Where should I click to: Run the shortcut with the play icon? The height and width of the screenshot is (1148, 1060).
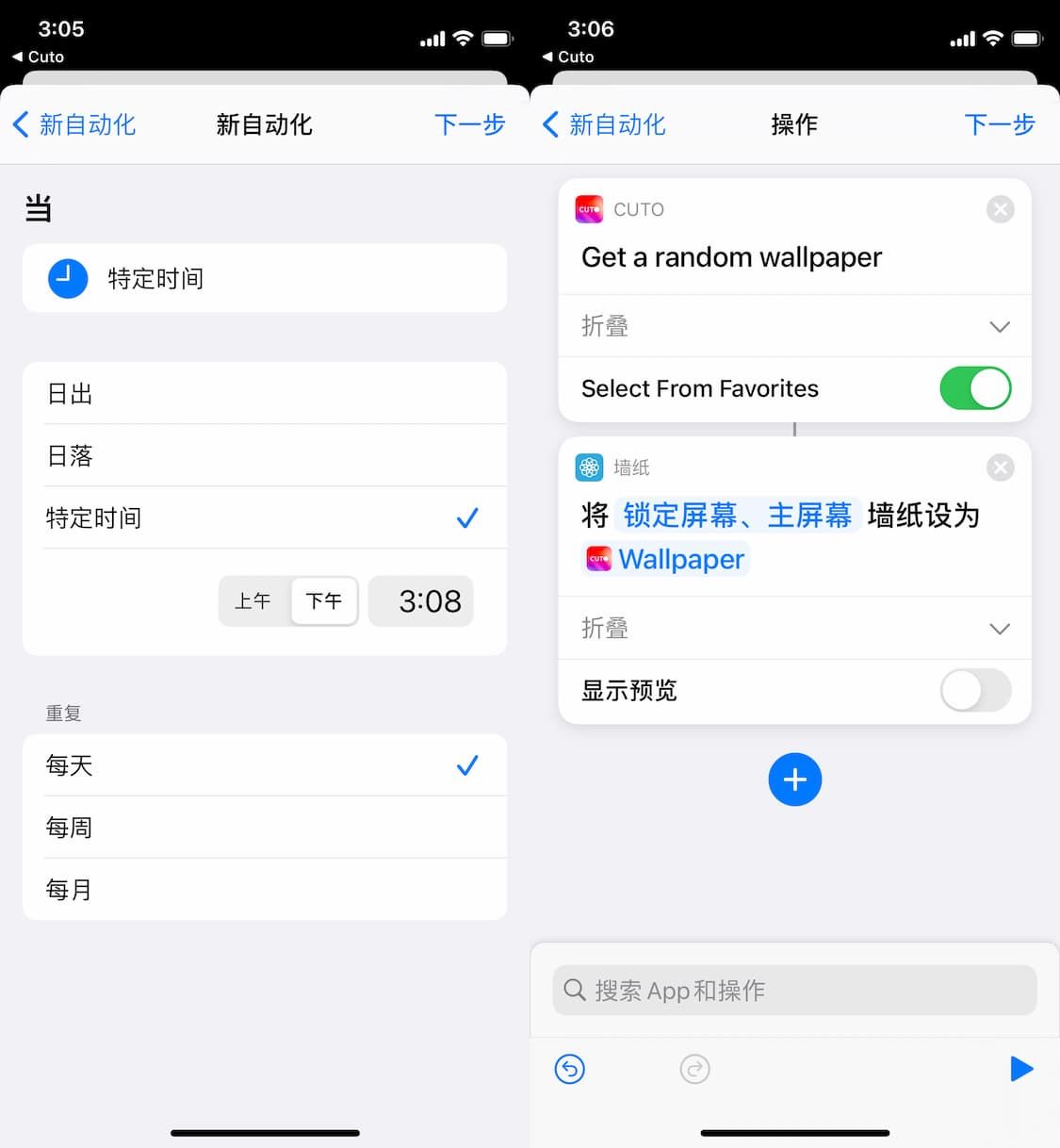tap(1021, 1069)
